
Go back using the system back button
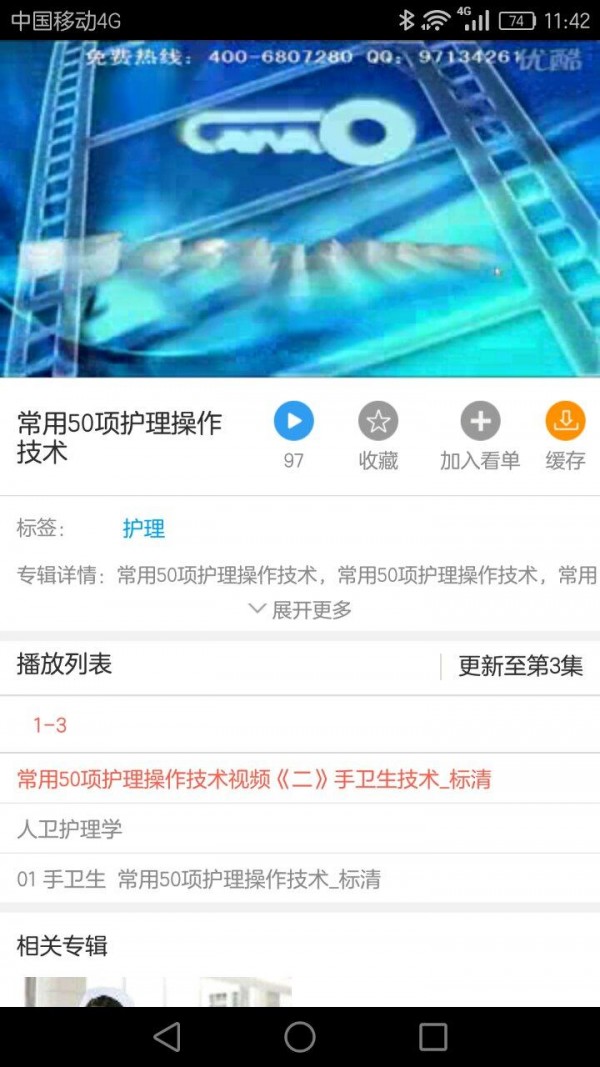167,1037
